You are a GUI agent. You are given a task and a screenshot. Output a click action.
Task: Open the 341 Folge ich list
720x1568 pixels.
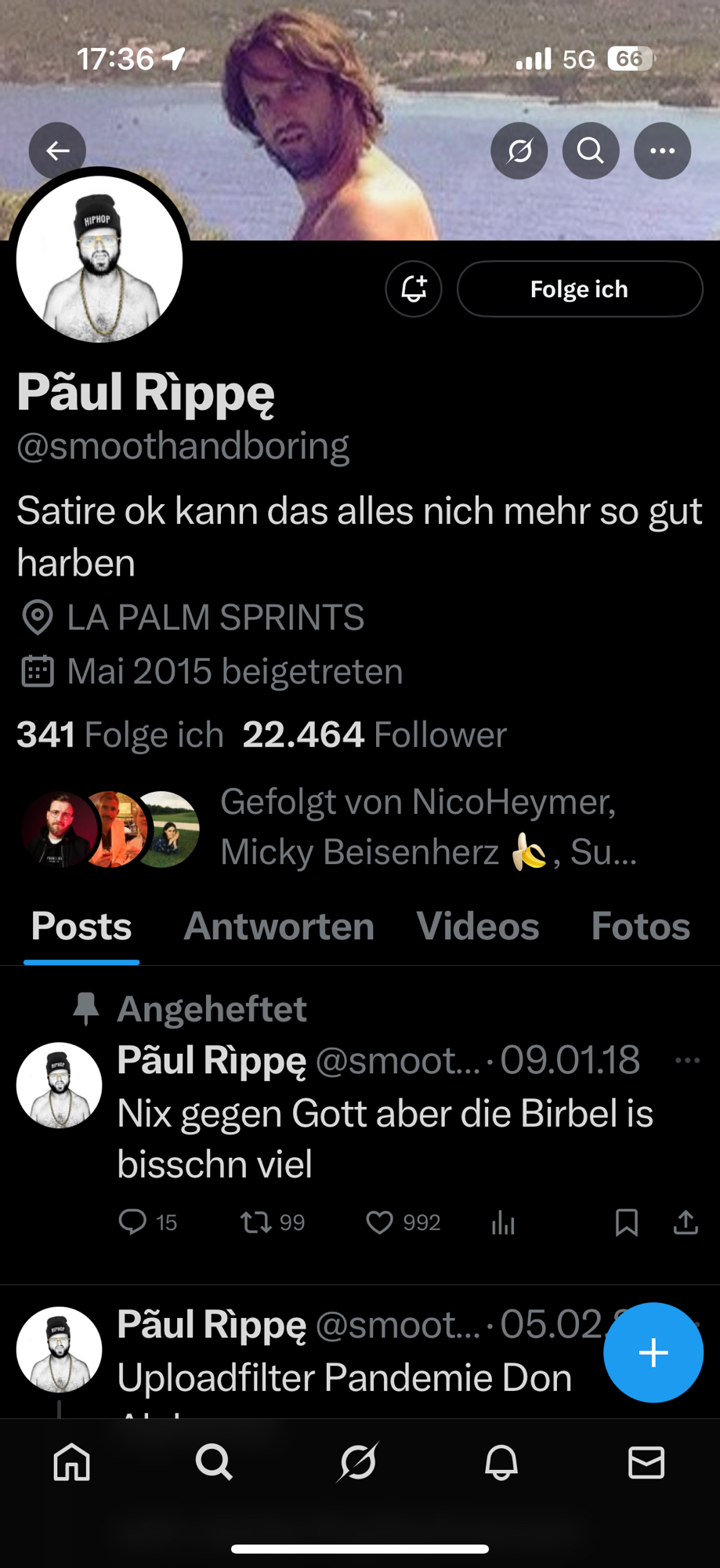pyautogui.click(x=120, y=735)
